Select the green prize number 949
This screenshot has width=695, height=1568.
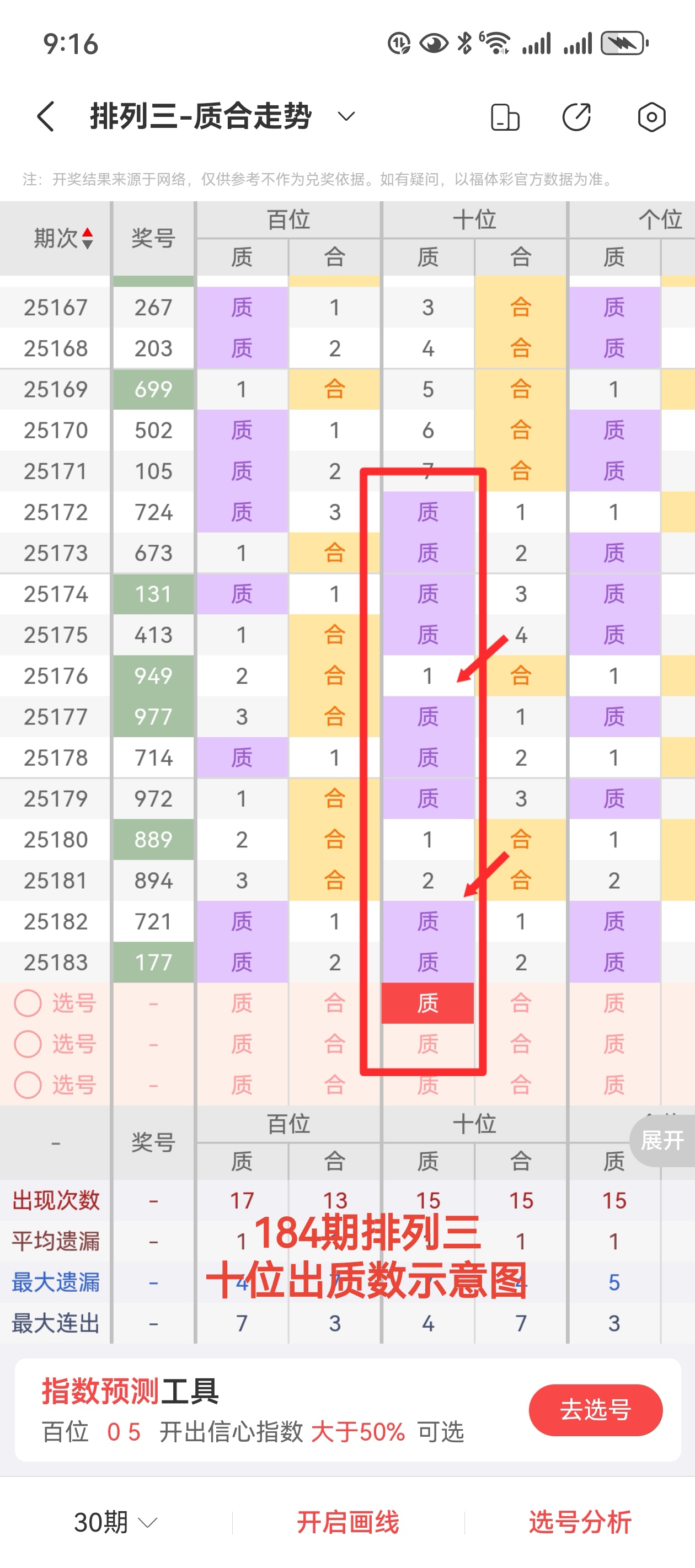153,675
